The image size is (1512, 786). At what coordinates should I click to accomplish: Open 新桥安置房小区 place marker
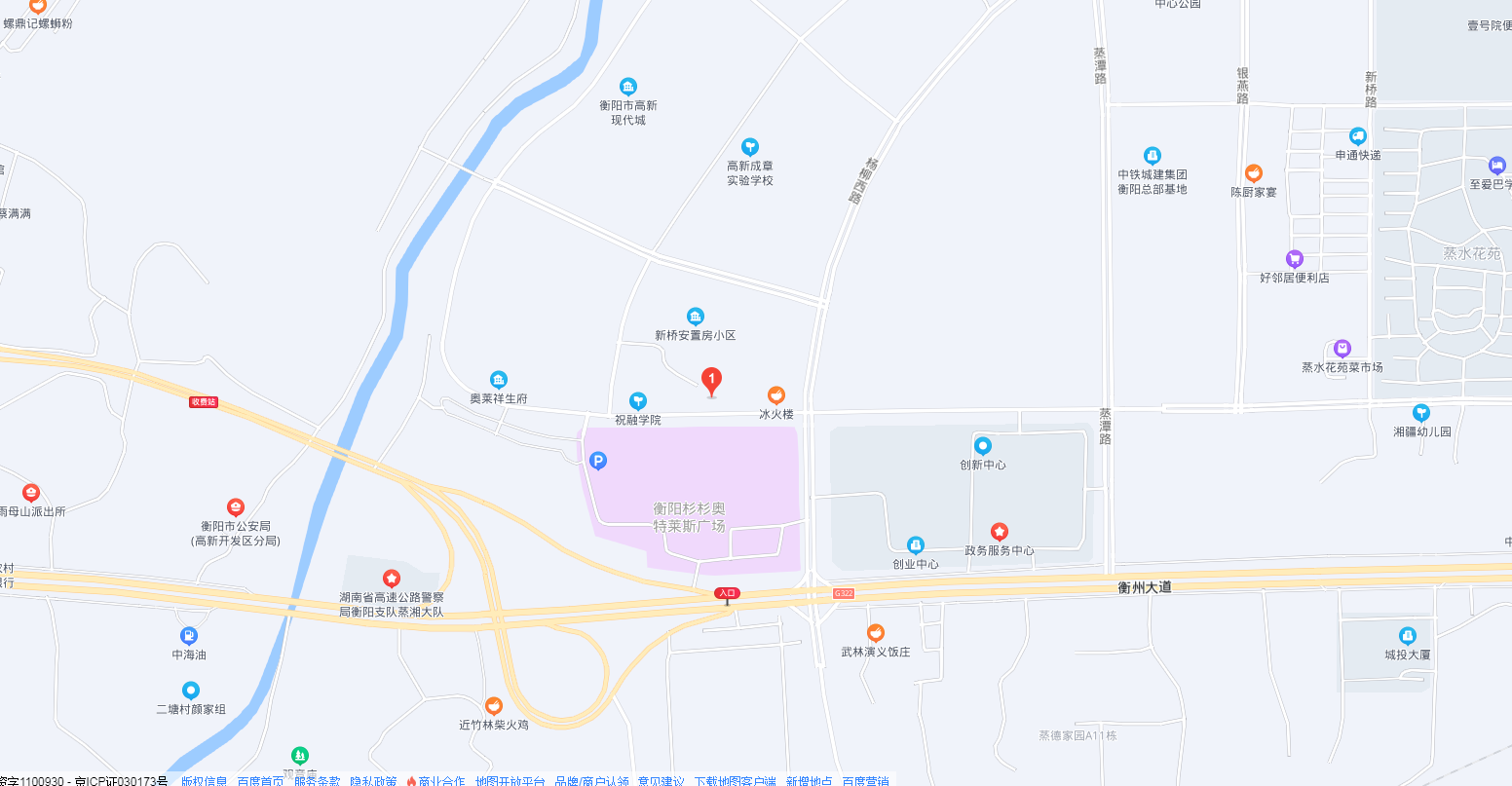pos(696,317)
